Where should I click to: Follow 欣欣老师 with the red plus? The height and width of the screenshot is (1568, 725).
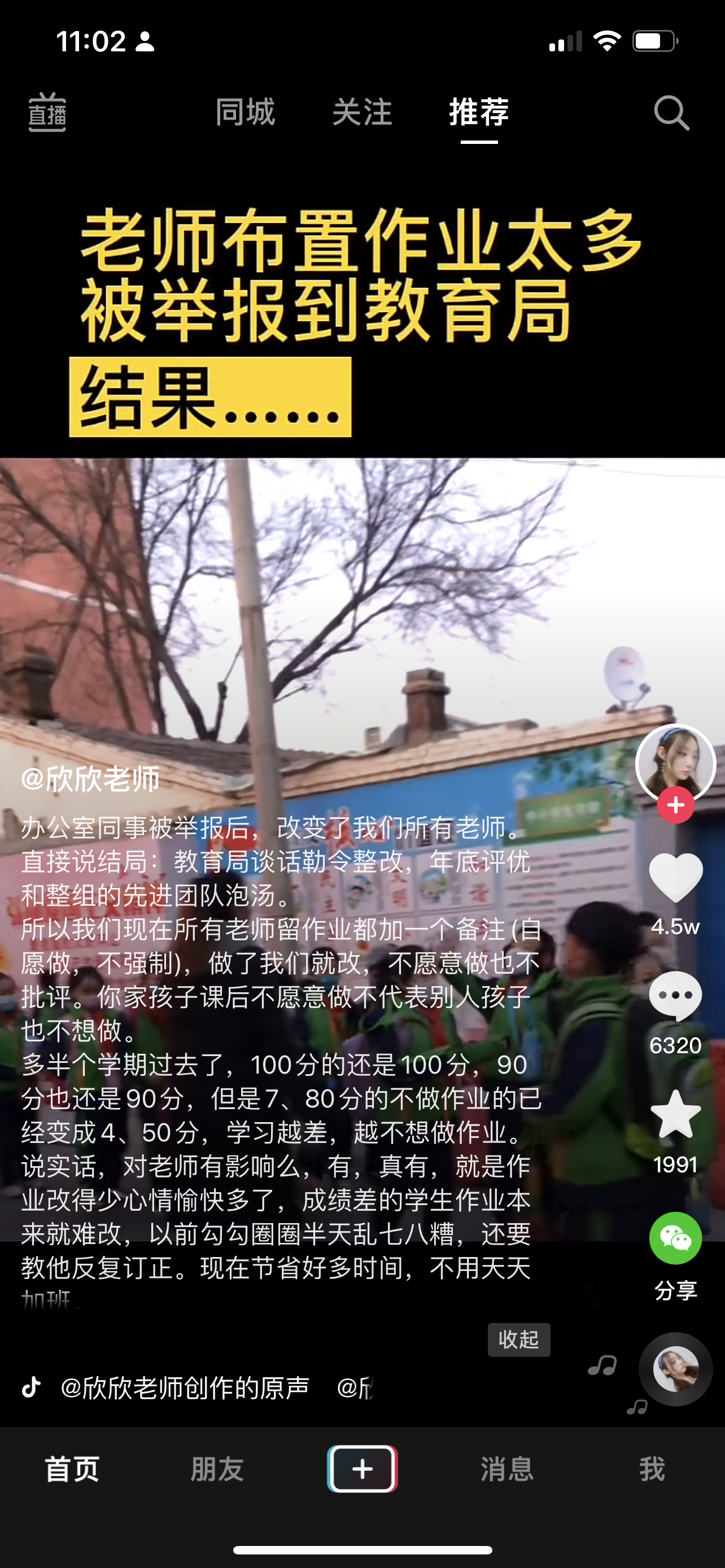point(675,805)
